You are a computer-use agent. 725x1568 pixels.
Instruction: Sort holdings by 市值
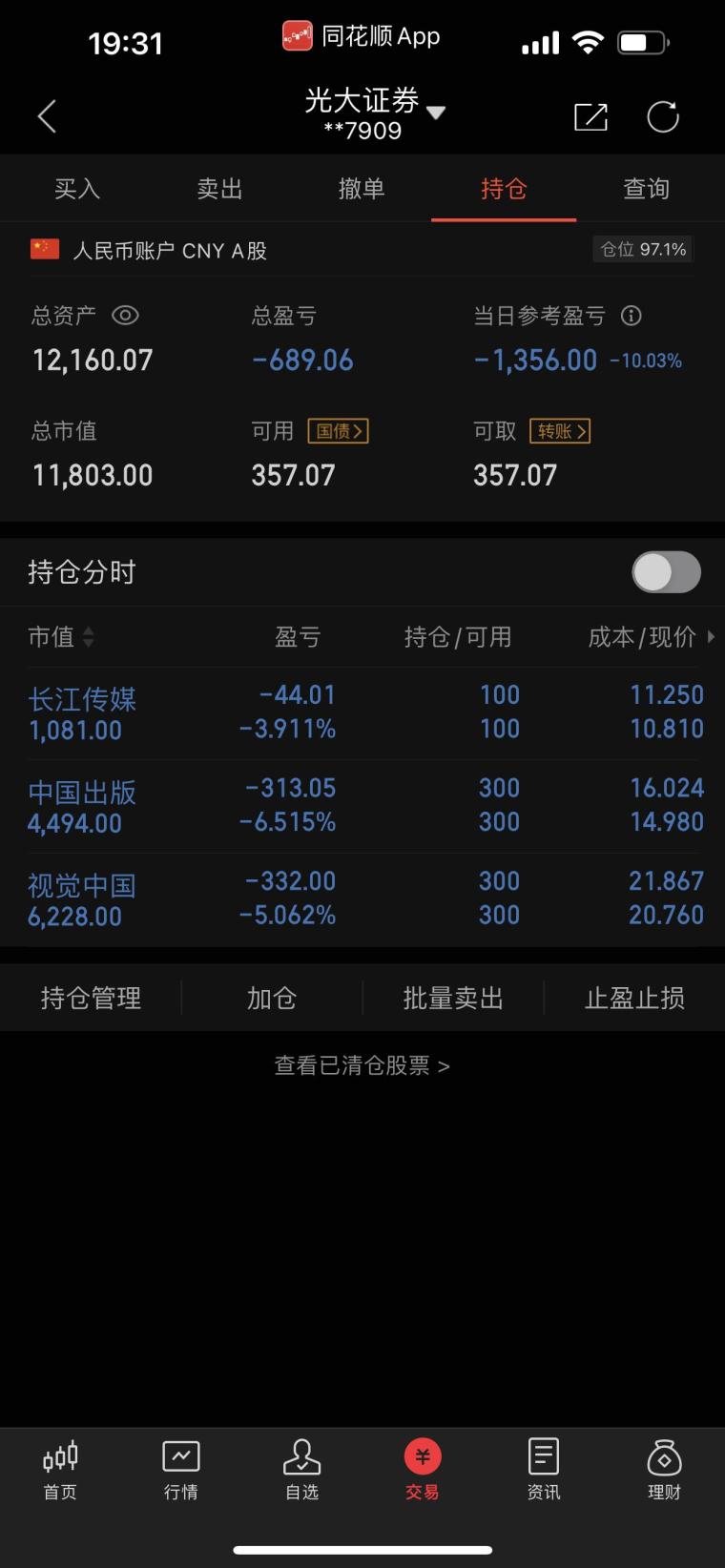coord(61,637)
